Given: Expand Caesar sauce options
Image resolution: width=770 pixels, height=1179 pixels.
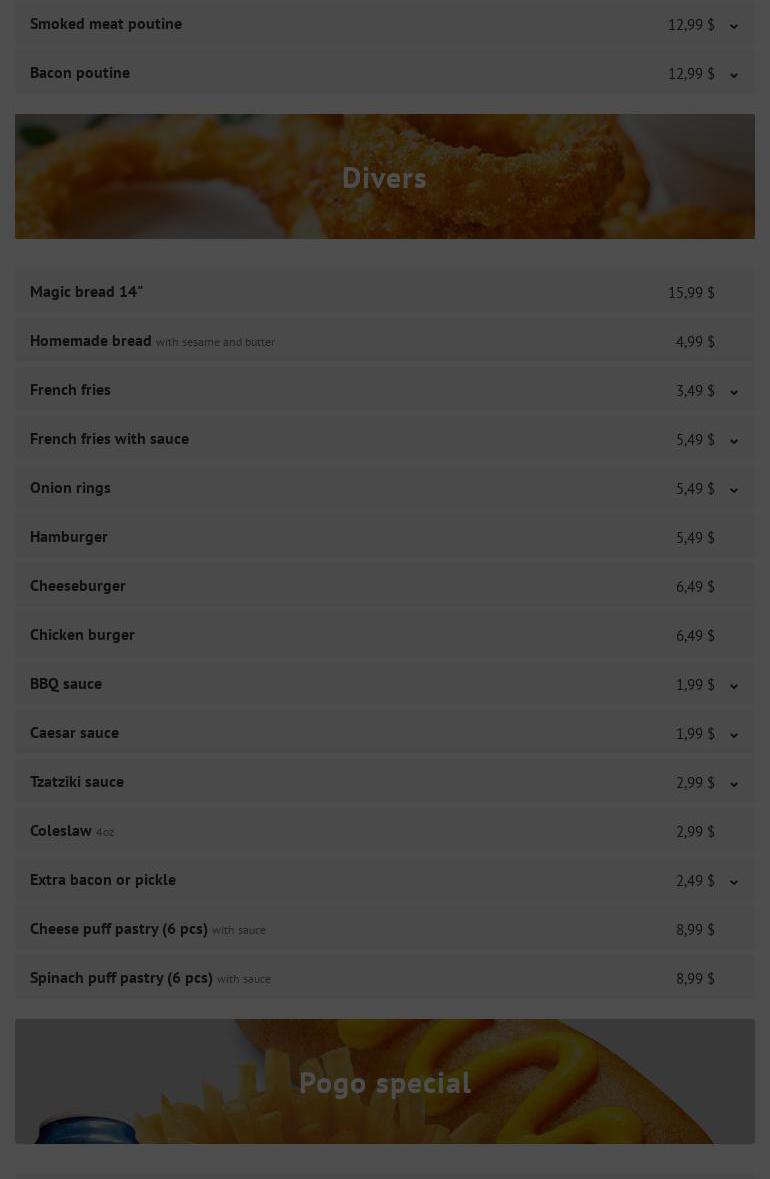Looking at the screenshot, I should pyautogui.click(x=733, y=735).
